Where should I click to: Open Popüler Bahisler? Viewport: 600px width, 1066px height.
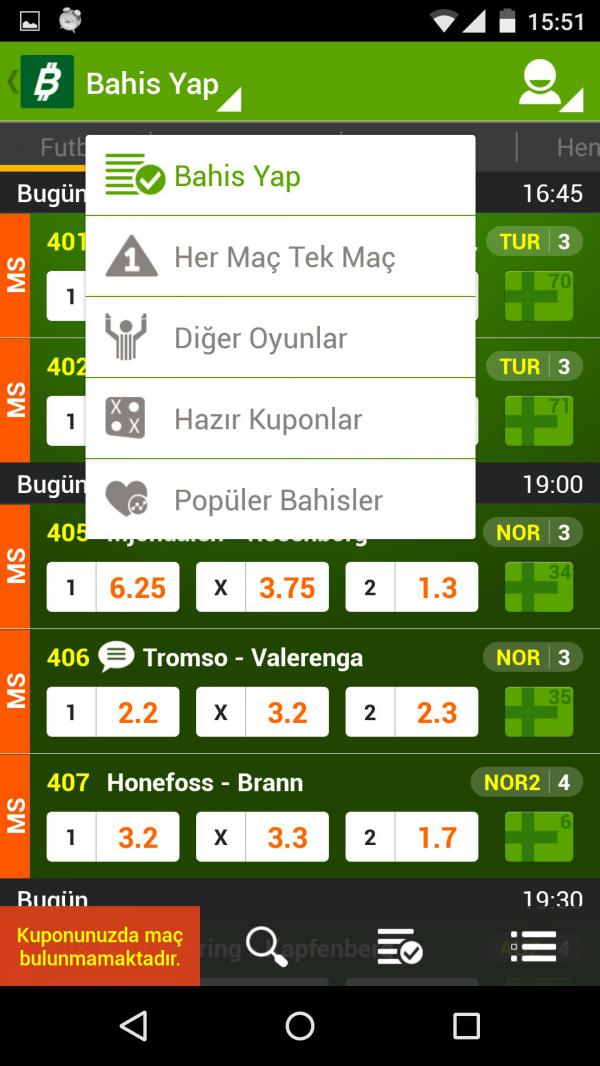coord(280,500)
